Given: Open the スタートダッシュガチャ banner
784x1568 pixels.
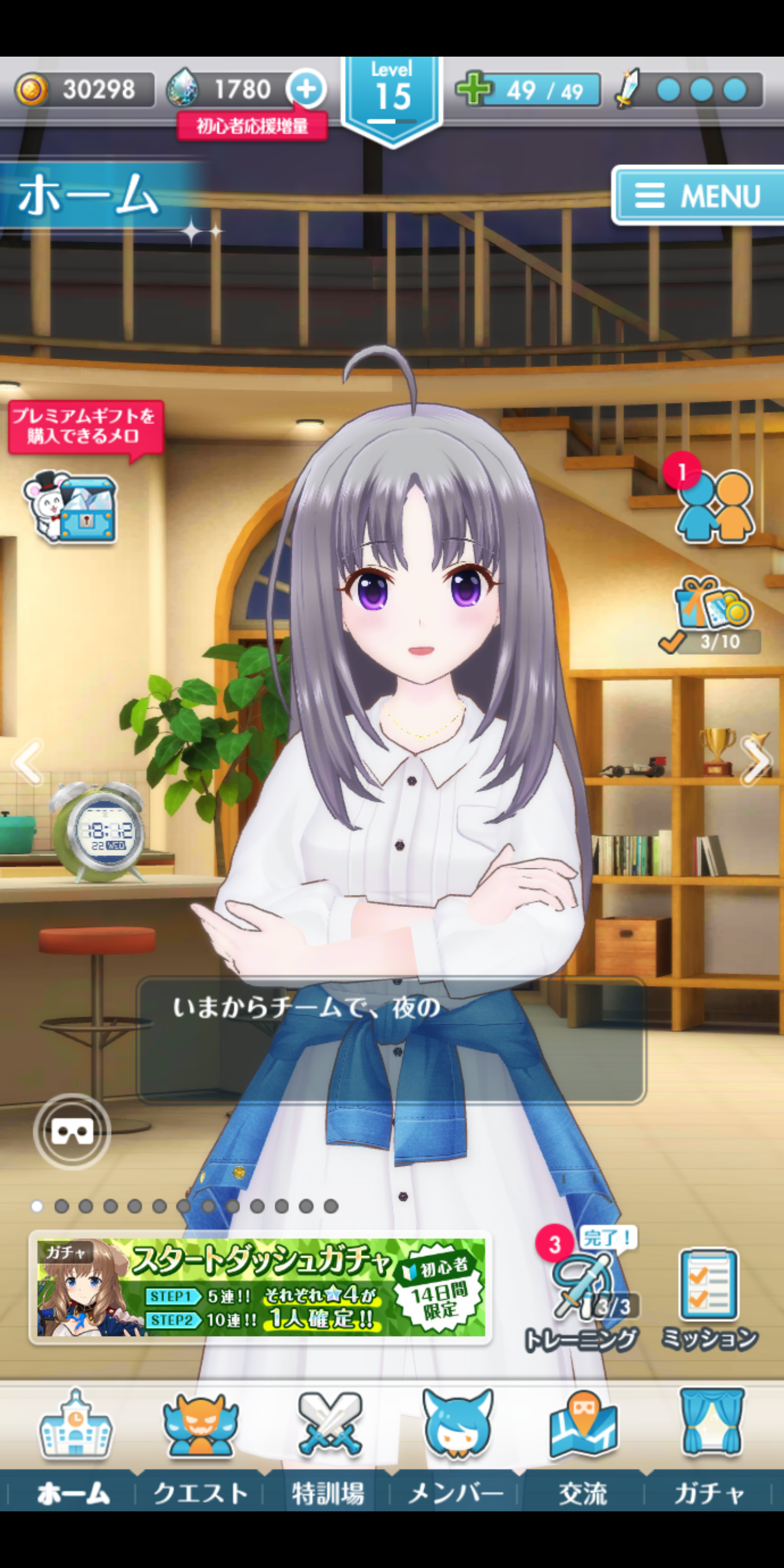Looking at the screenshot, I should click(261, 1288).
